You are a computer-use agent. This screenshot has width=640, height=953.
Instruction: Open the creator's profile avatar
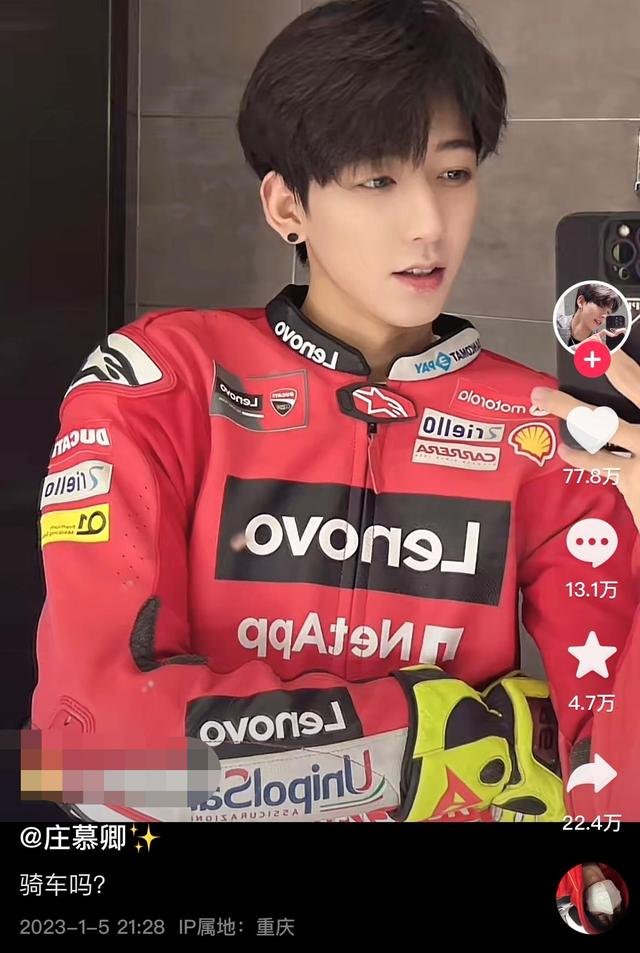592,316
